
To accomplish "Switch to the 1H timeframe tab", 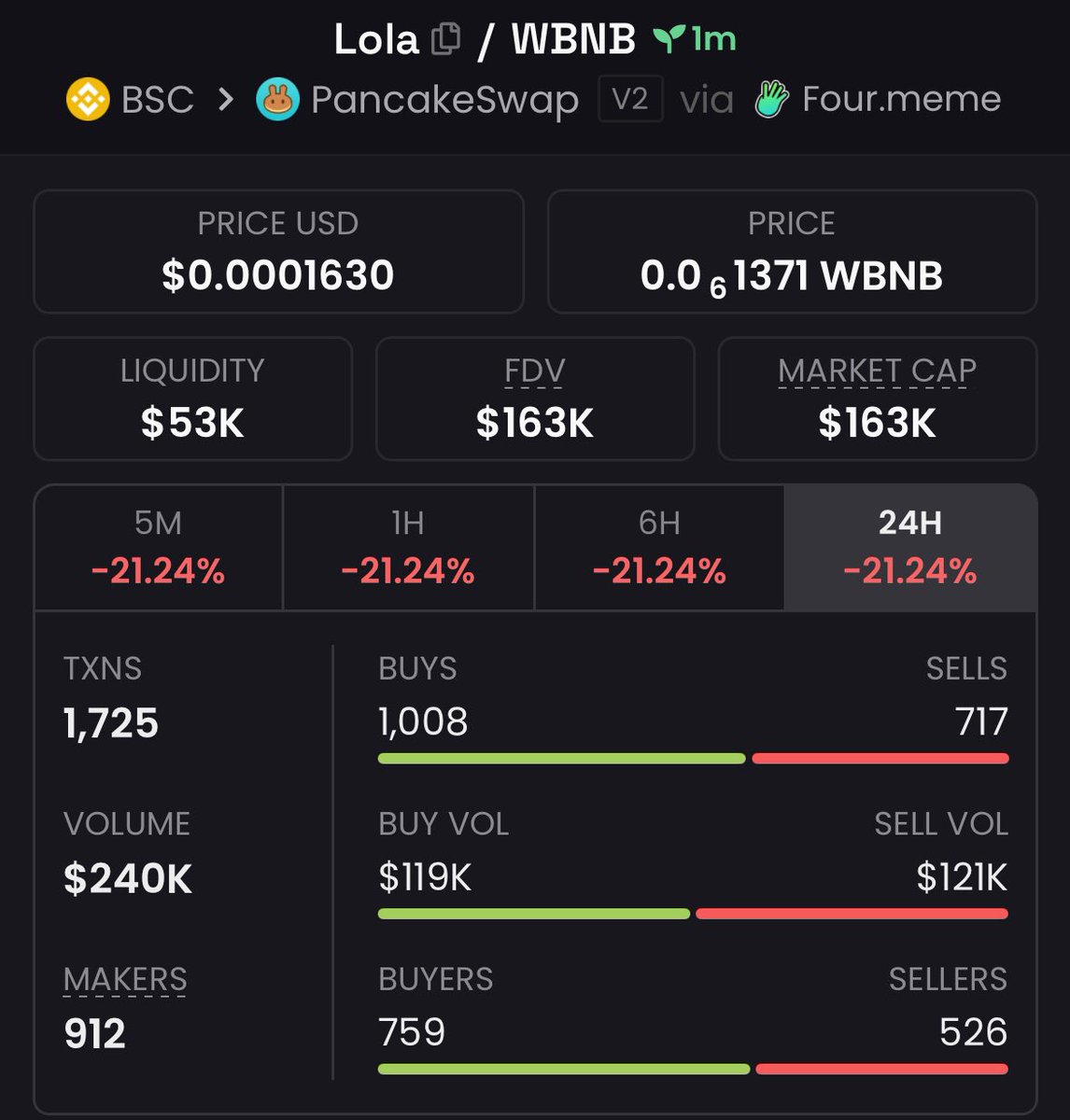I will click(408, 548).
